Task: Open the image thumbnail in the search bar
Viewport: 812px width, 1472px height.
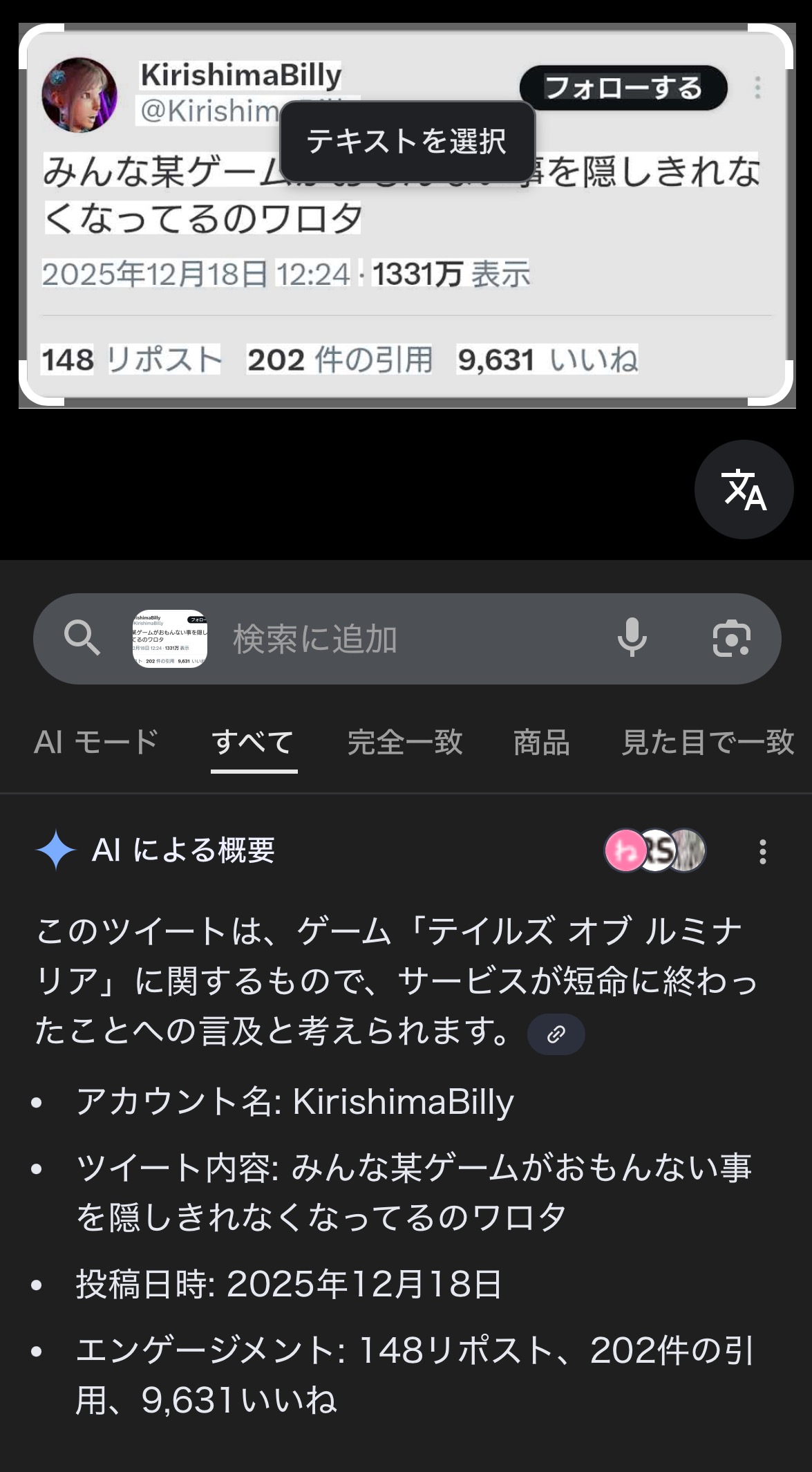Action: (170, 639)
